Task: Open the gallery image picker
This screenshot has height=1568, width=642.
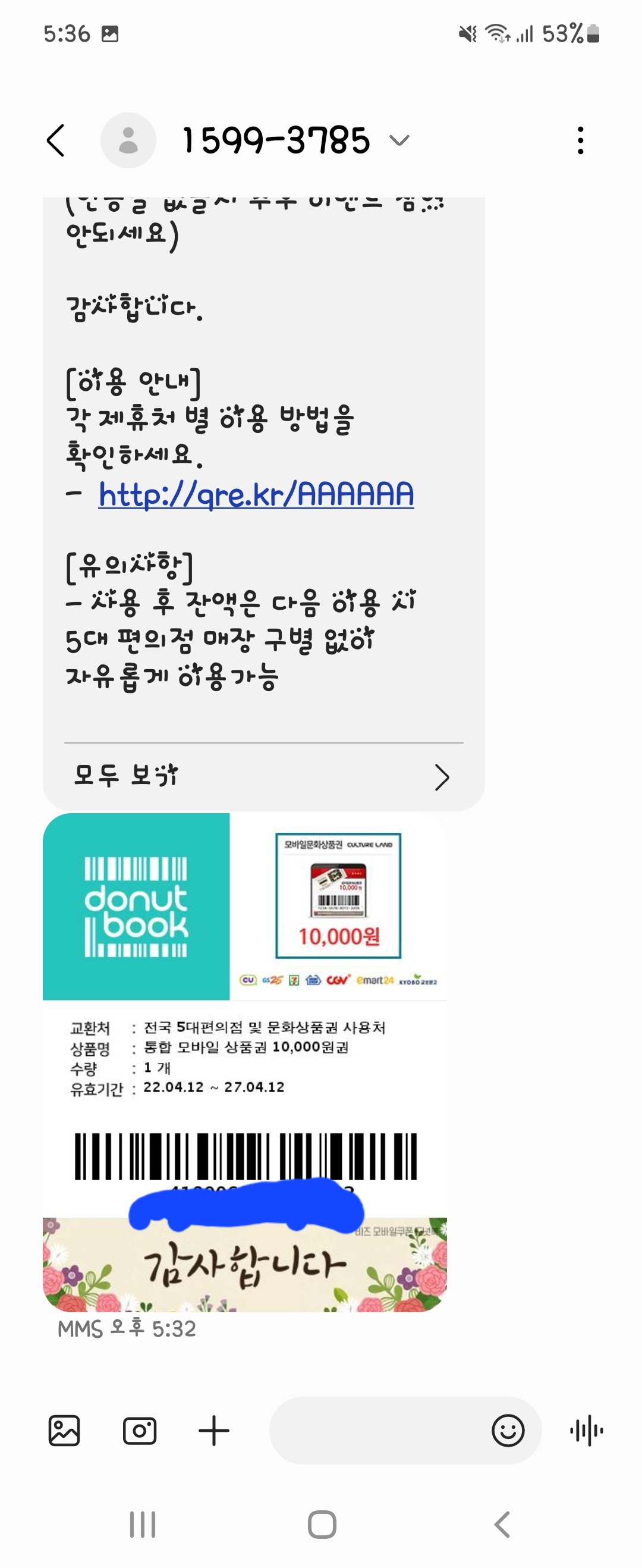Action: click(x=64, y=1431)
